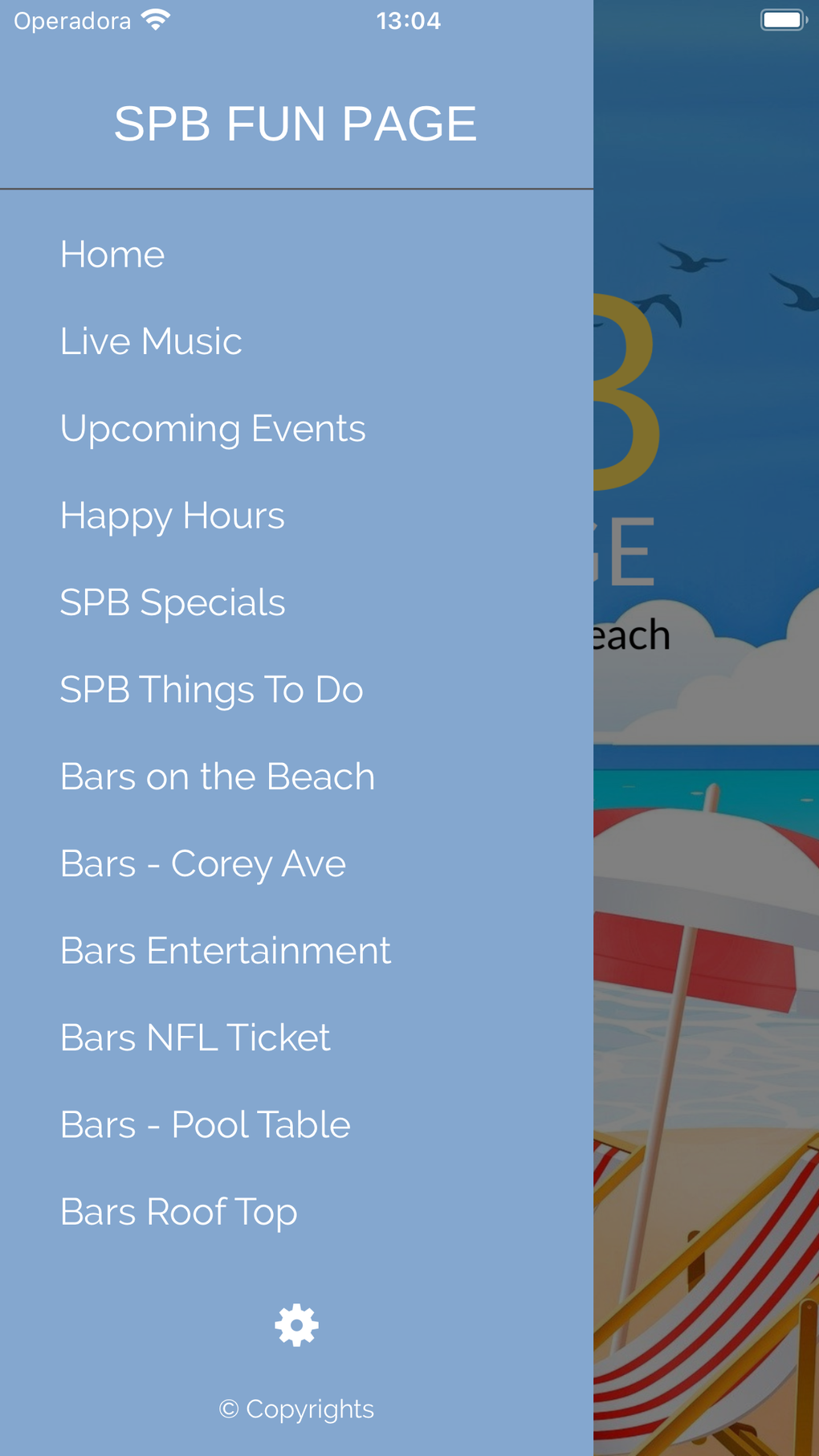The height and width of the screenshot is (1456, 819).
Task: Select Home from the menu
Action: click(x=112, y=254)
